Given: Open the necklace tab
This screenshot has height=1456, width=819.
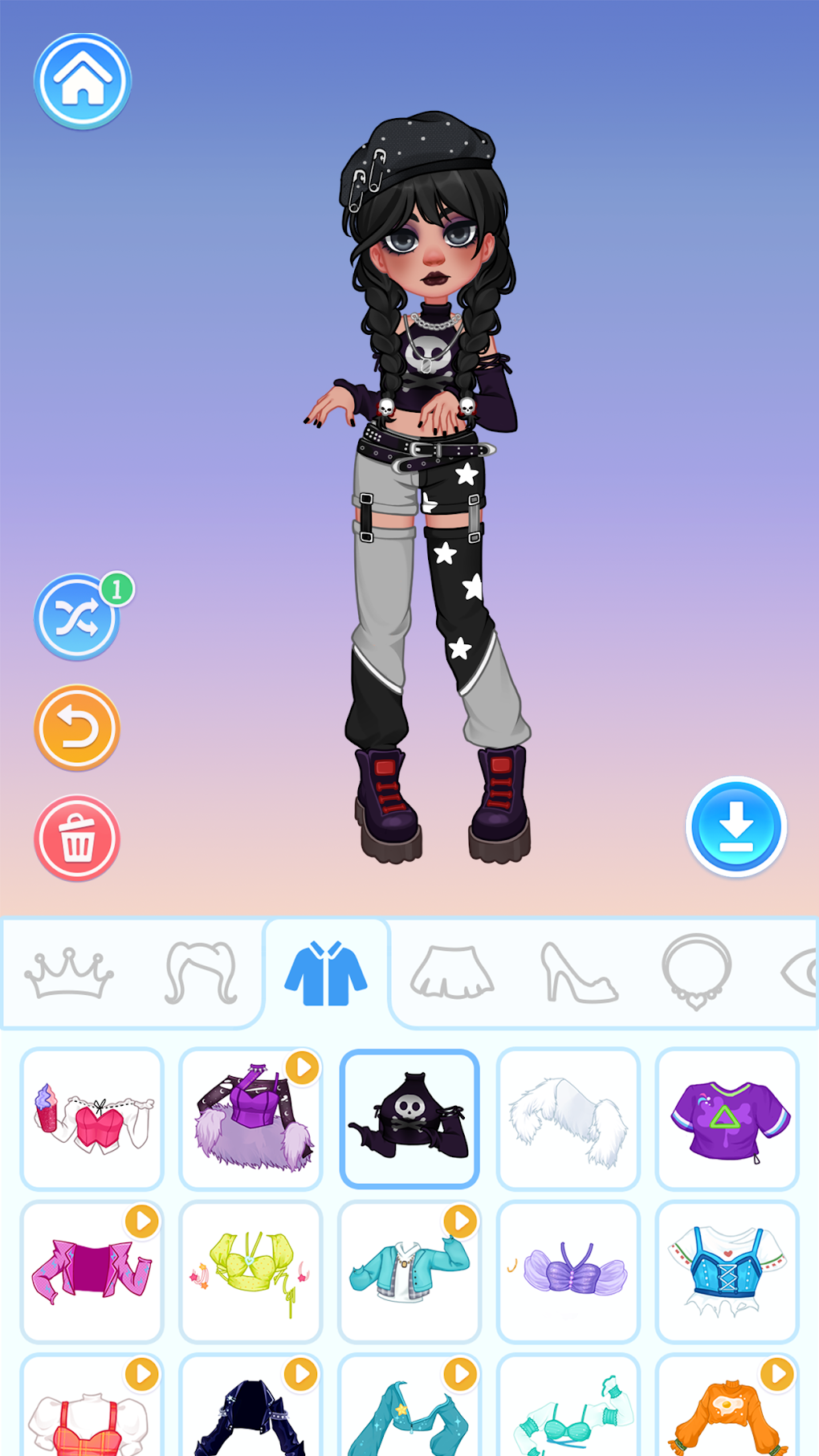Looking at the screenshot, I should (x=696, y=972).
